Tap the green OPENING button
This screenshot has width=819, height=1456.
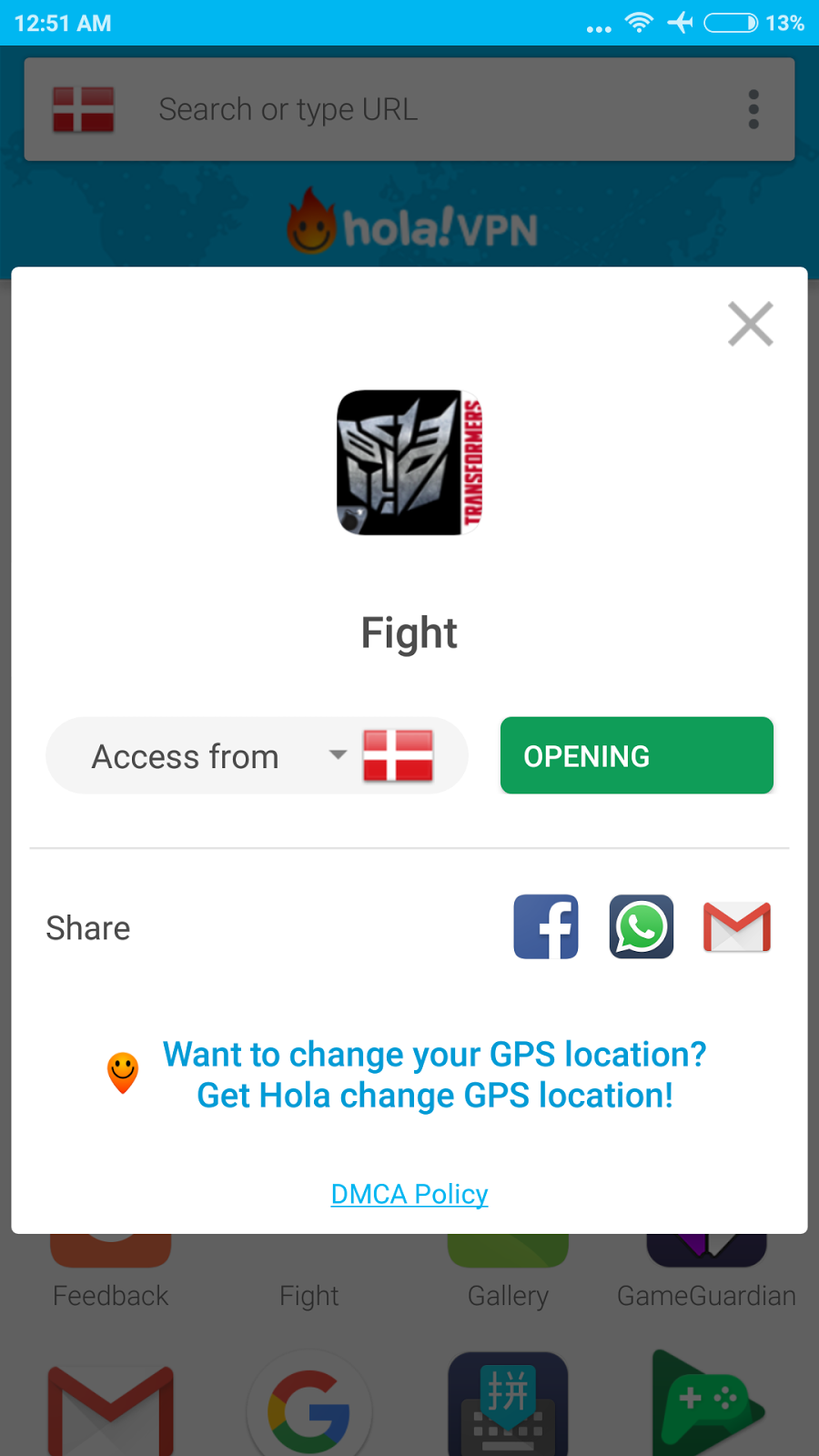[x=636, y=755]
